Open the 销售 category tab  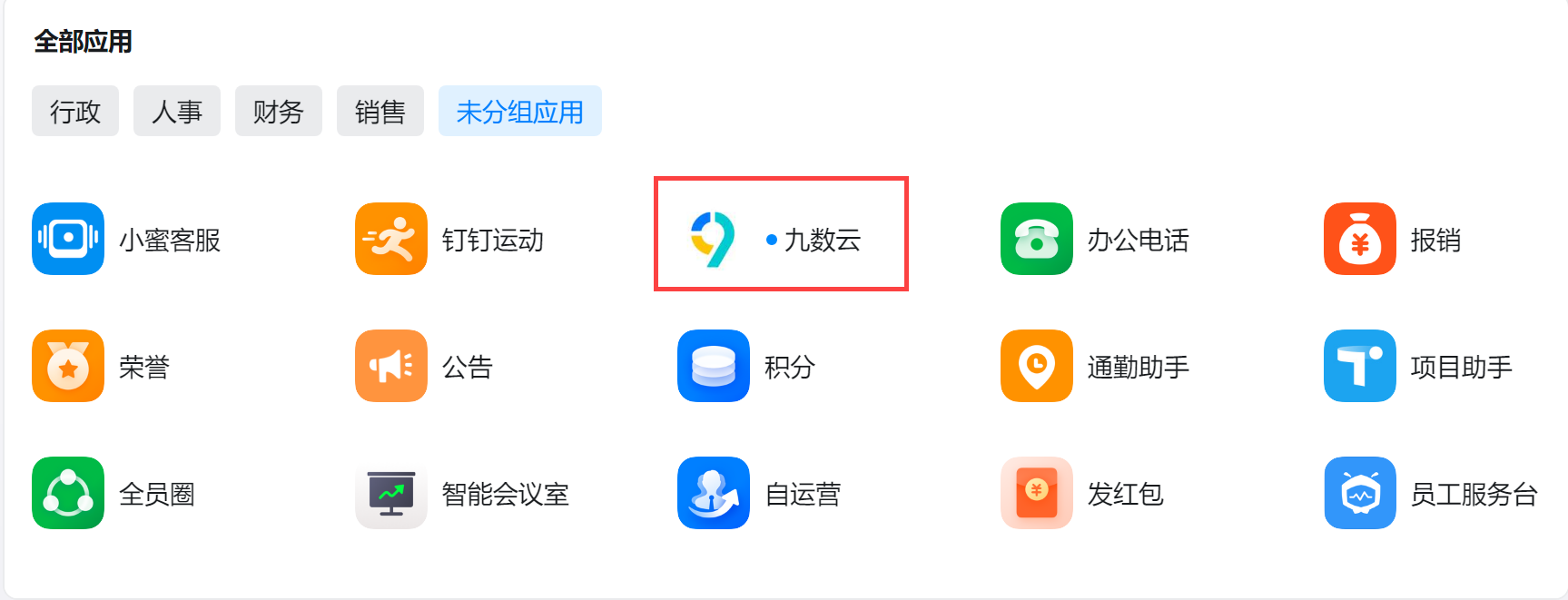pyautogui.click(x=380, y=112)
